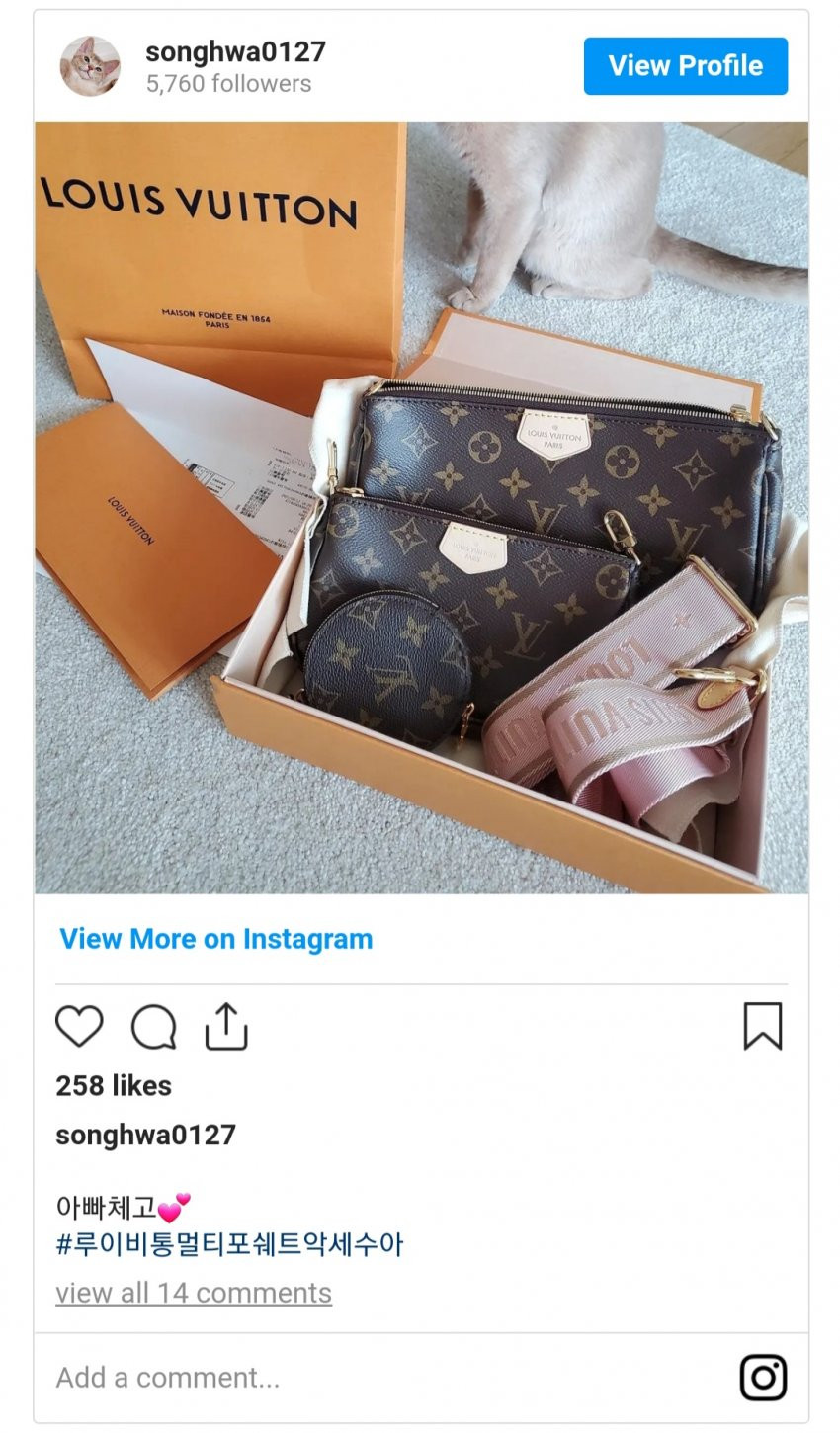This screenshot has height=1433, width=840.
Task: Share this post using the share icon
Action: pyautogui.click(x=226, y=1026)
